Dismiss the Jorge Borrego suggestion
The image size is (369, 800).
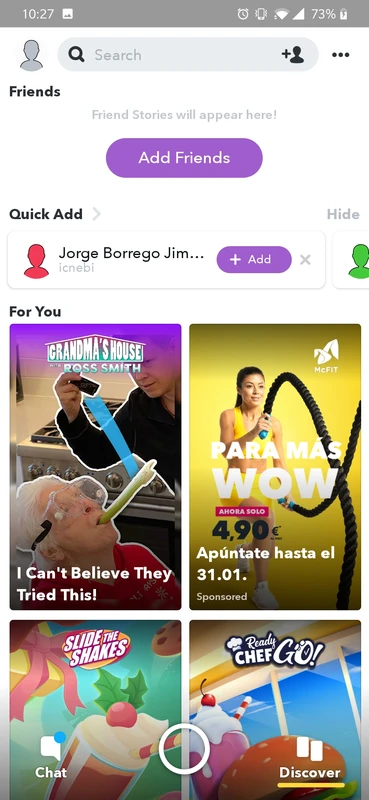[x=305, y=260]
